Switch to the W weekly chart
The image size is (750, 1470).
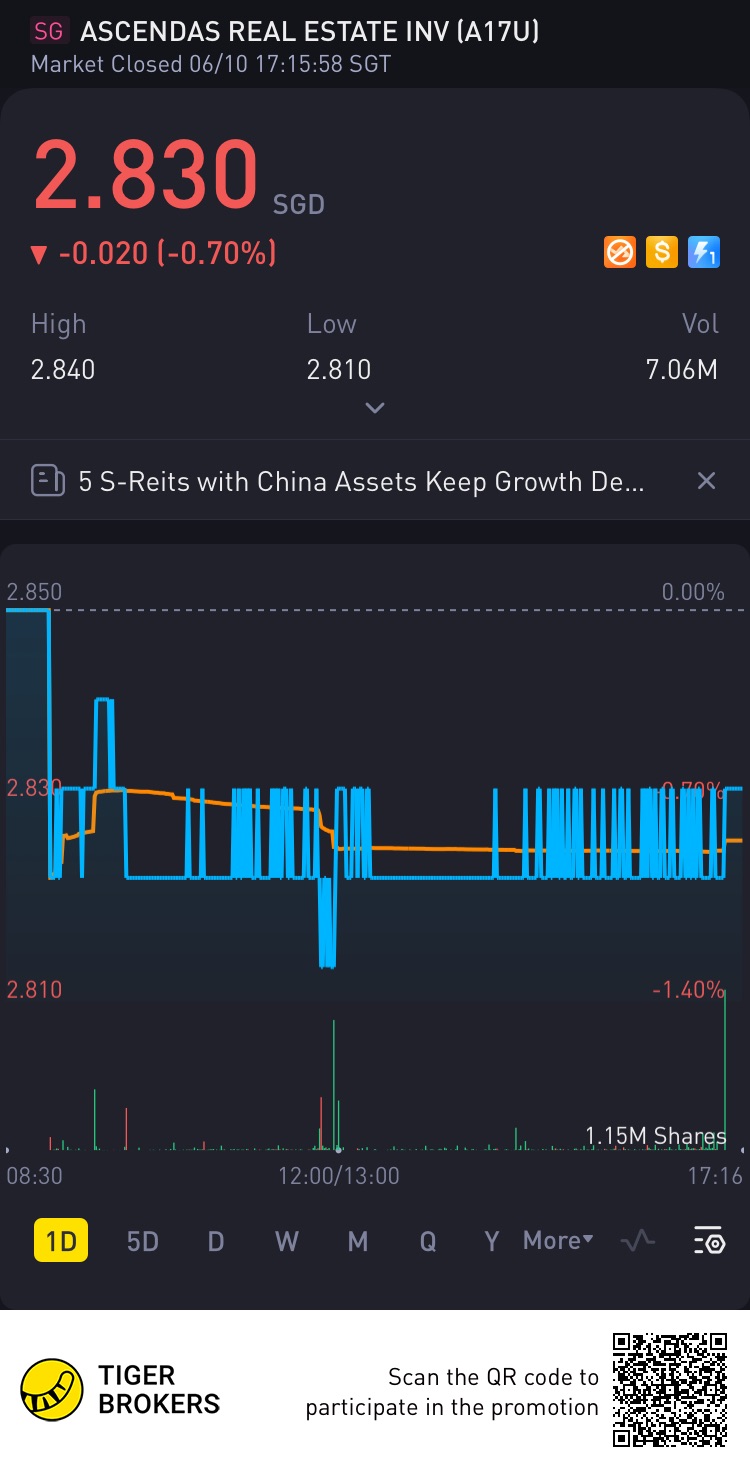coord(287,1241)
